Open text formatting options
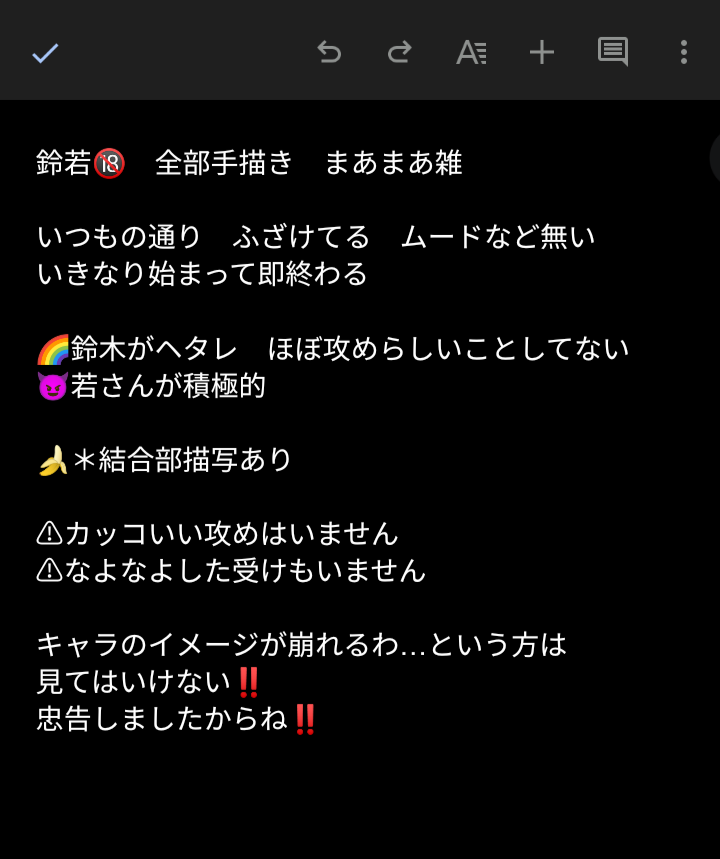This screenshot has width=720, height=859. 471,52
